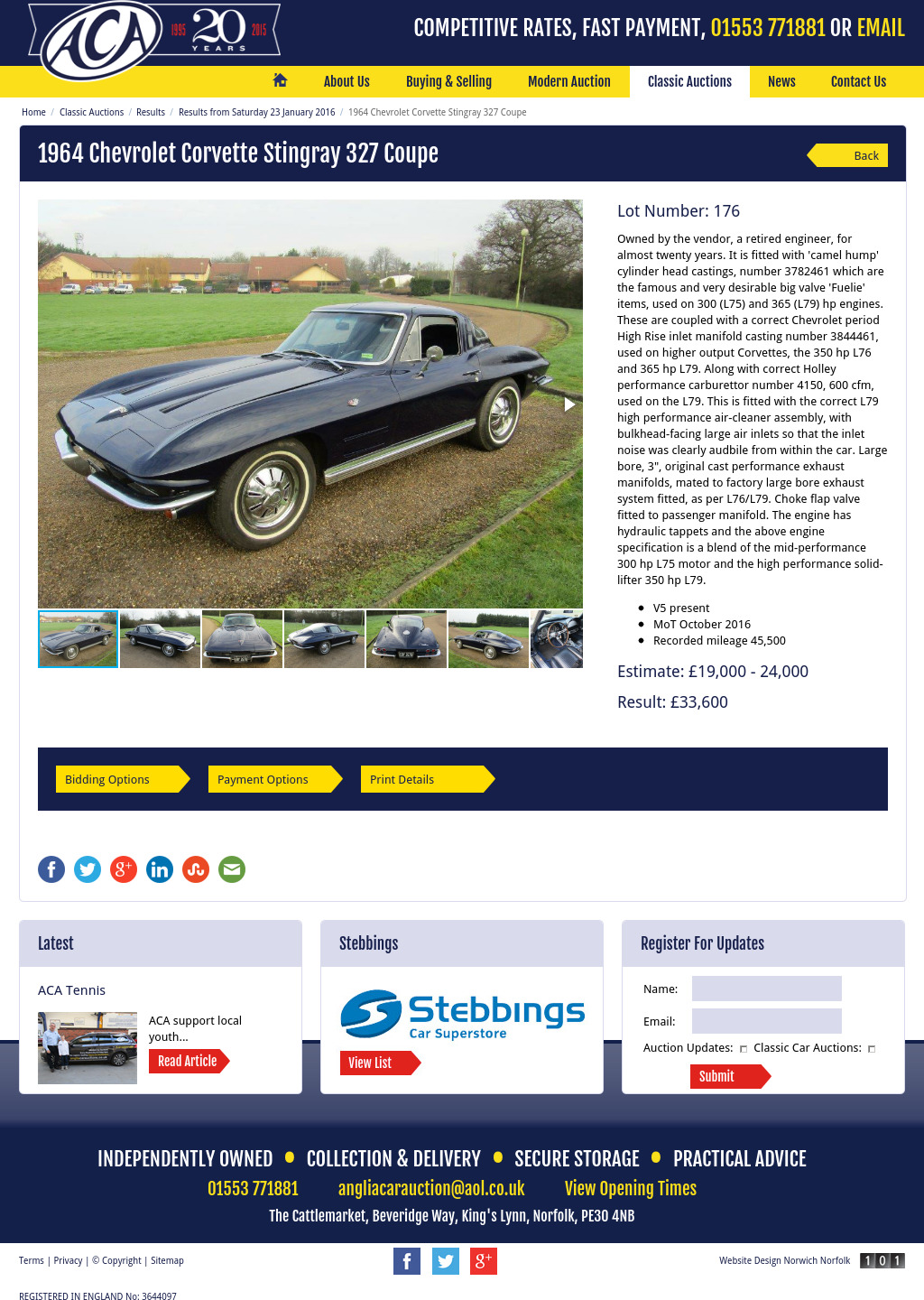Go to the home page icon
Viewport: 924px width, 1300px height.
pos(280,80)
